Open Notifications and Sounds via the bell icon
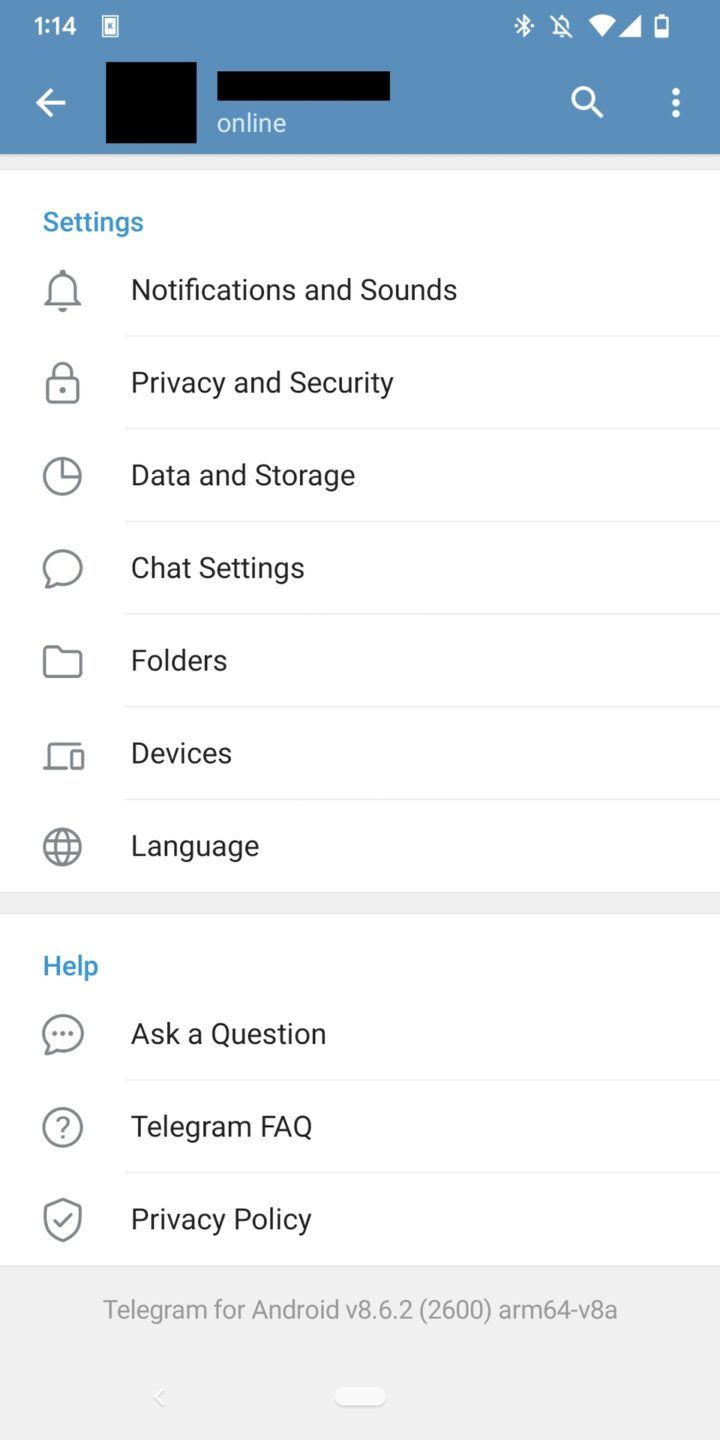Viewport: 720px width, 1440px height. pos(62,290)
